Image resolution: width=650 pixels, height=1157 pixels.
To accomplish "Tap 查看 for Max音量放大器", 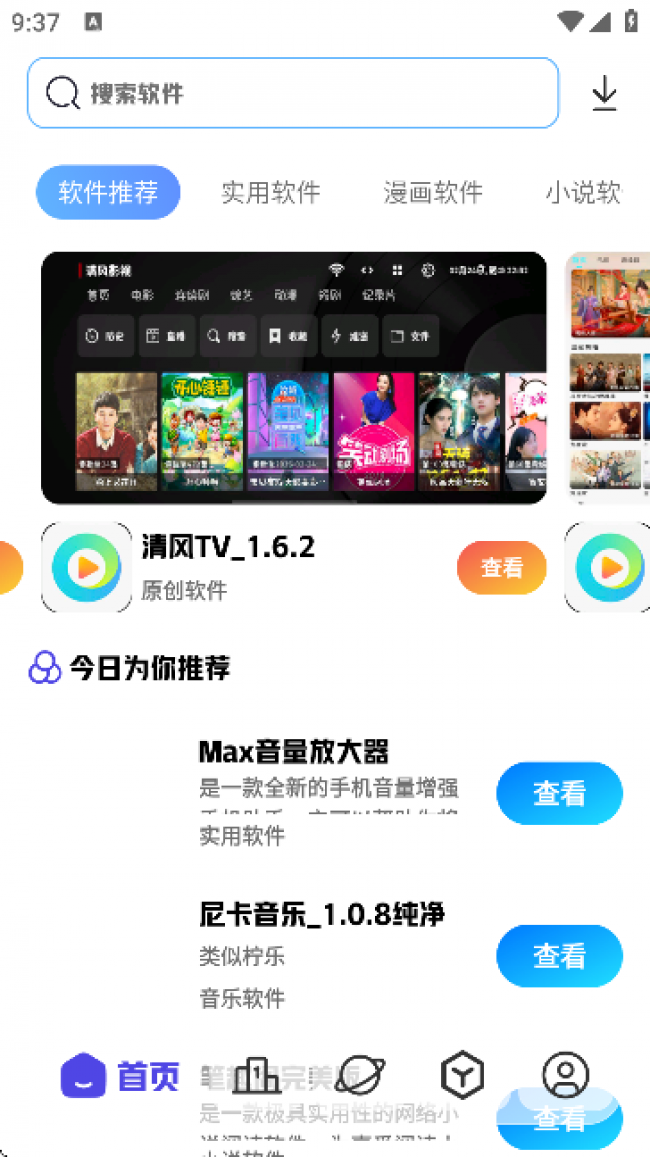I will (x=559, y=793).
